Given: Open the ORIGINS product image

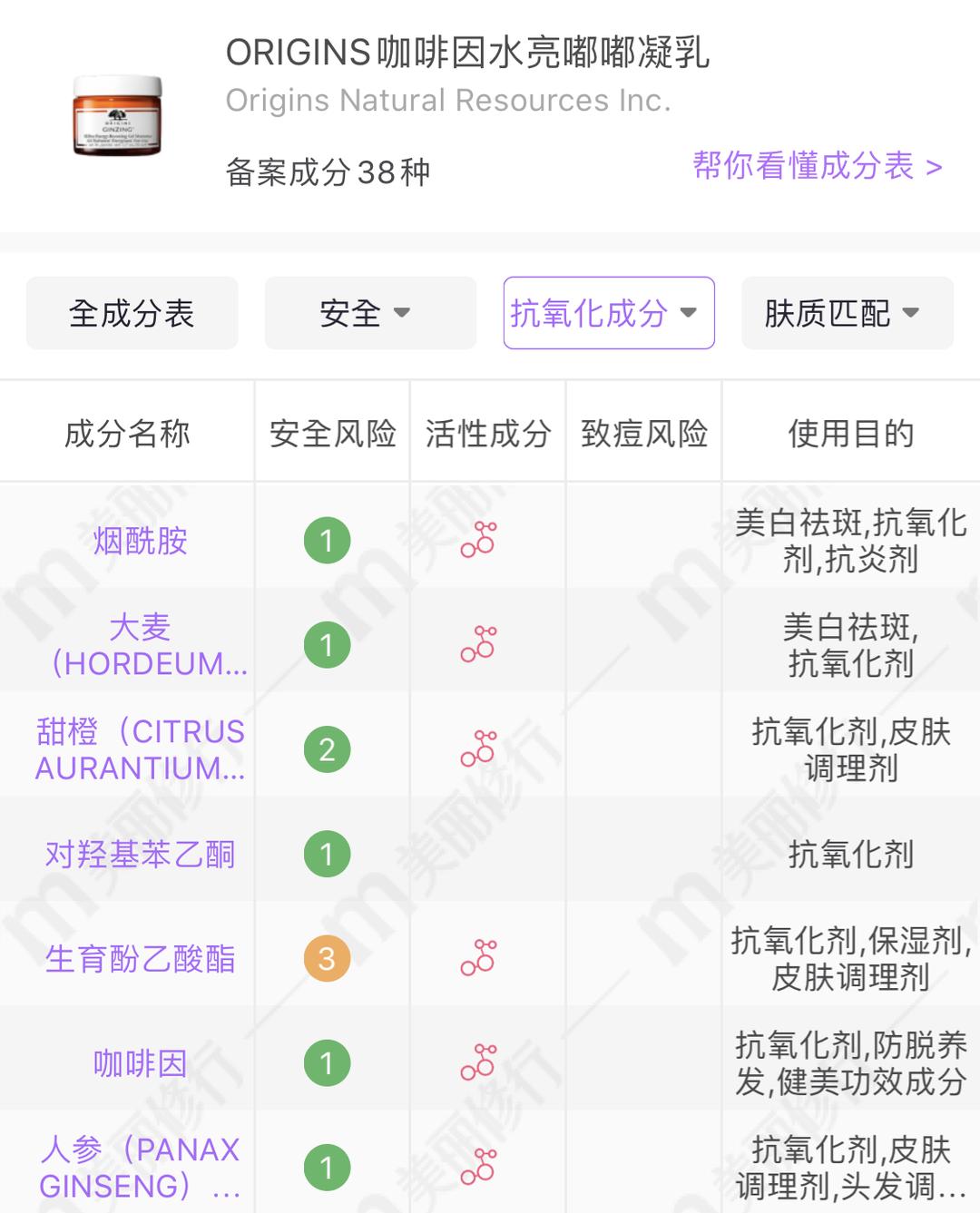Looking at the screenshot, I should pos(117,115).
